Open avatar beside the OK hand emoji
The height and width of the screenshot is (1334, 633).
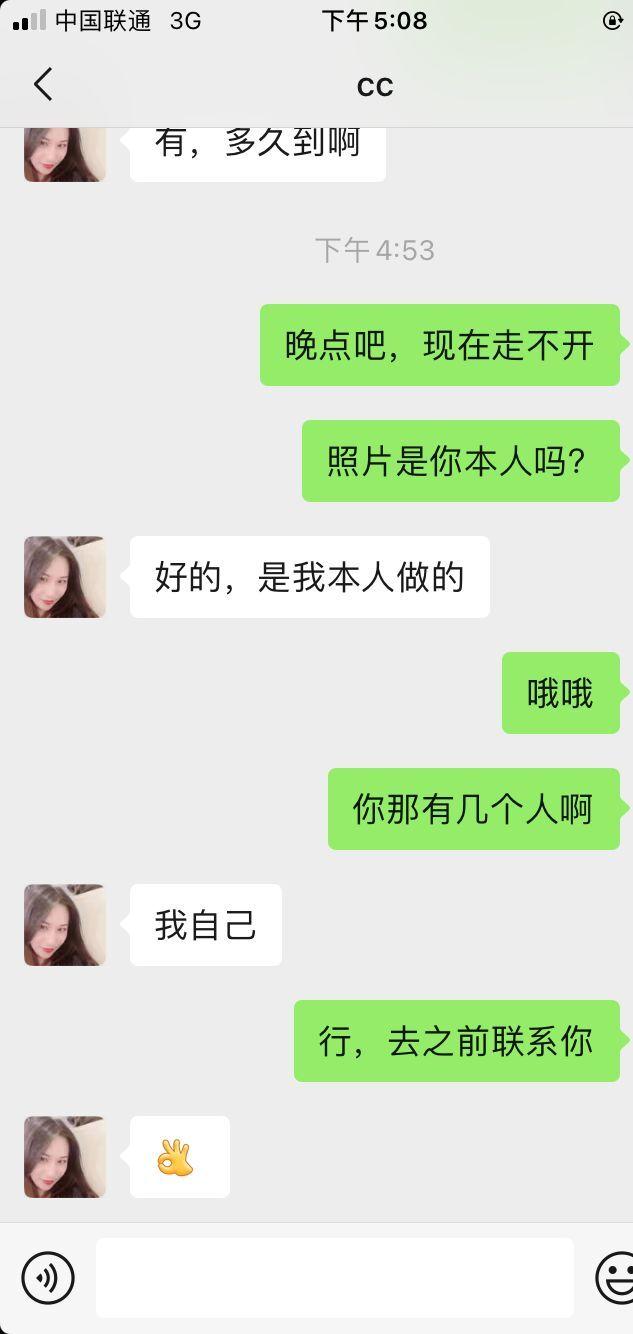(x=65, y=1157)
